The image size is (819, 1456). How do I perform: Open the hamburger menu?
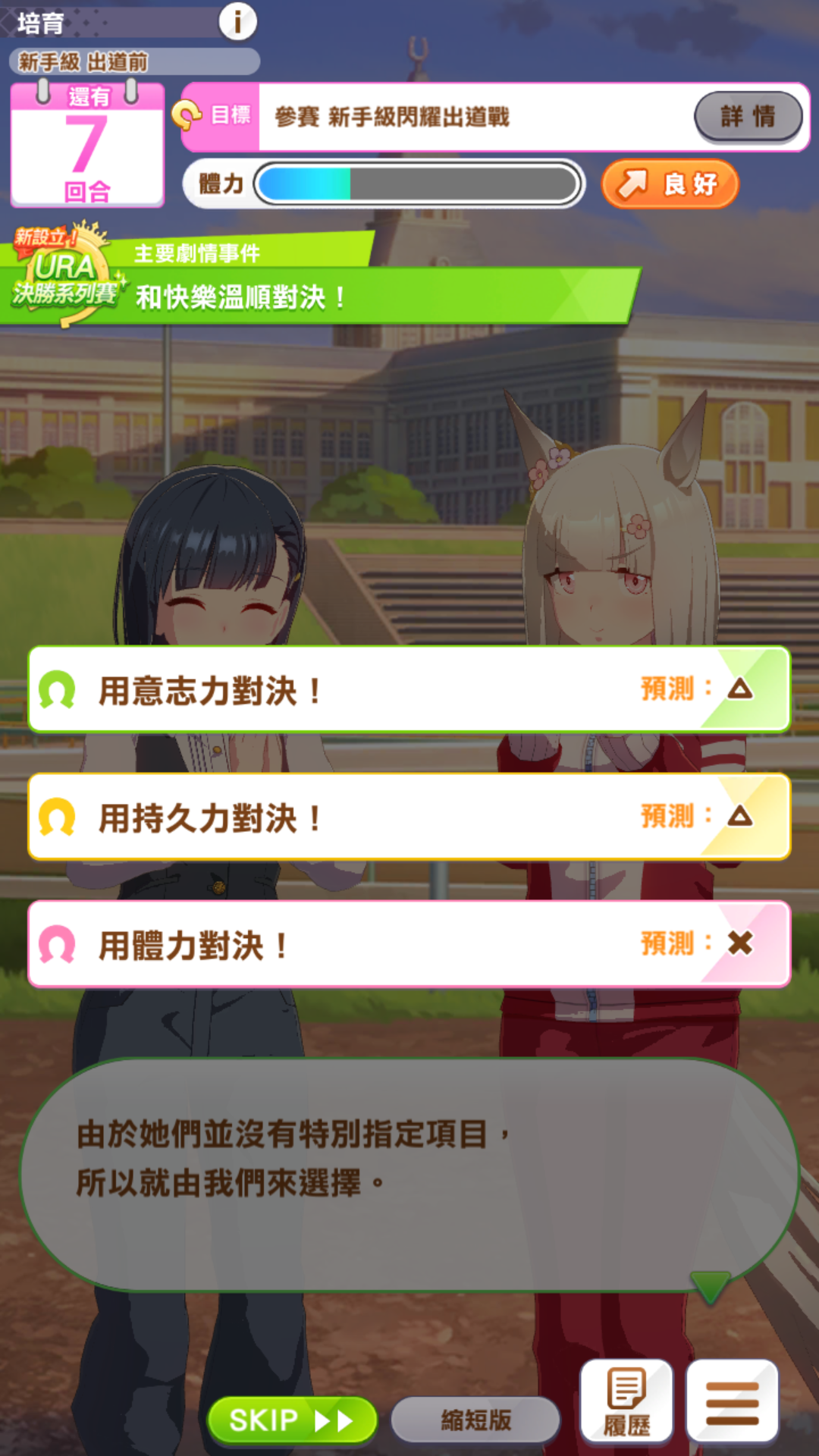tap(732, 1401)
